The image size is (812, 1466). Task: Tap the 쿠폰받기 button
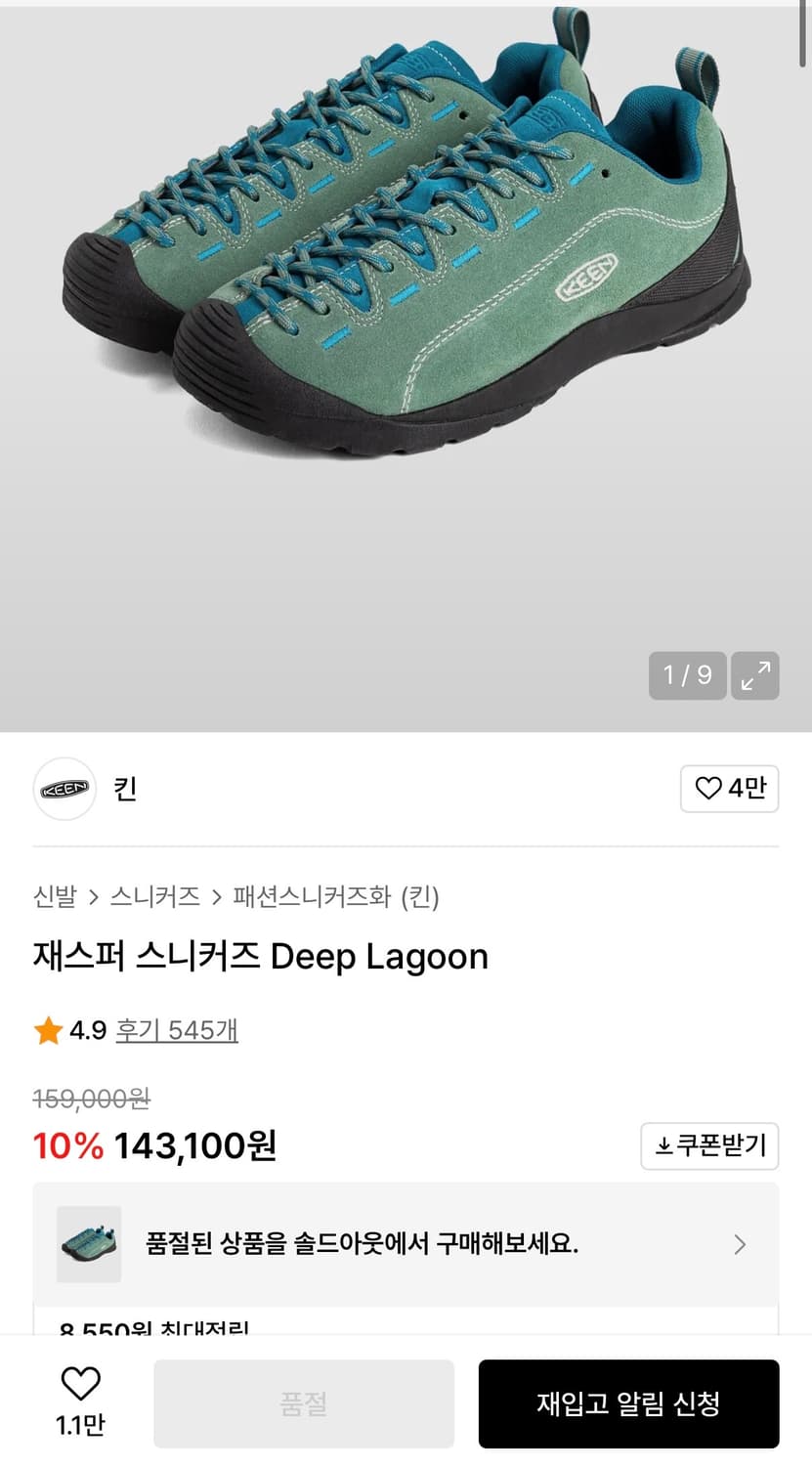pyautogui.click(x=709, y=1146)
